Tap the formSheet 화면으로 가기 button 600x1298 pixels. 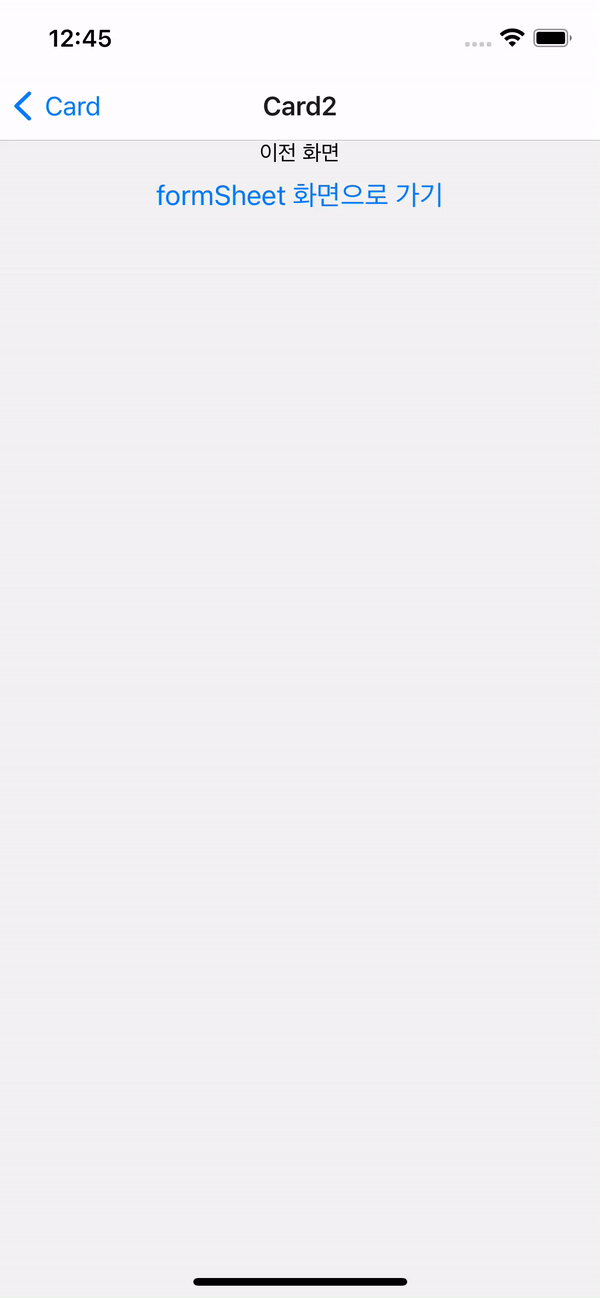click(x=299, y=195)
